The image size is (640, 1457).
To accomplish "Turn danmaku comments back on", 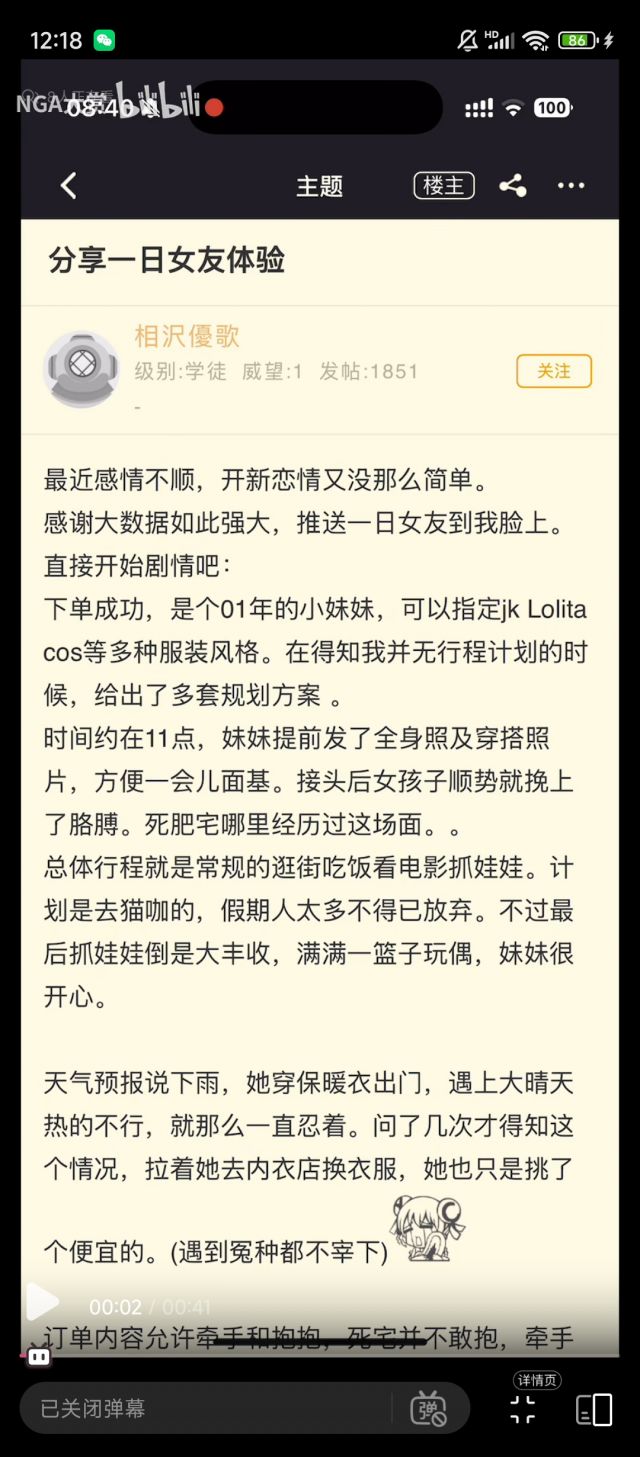I will pyautogui.click(x=428, y=1408).
